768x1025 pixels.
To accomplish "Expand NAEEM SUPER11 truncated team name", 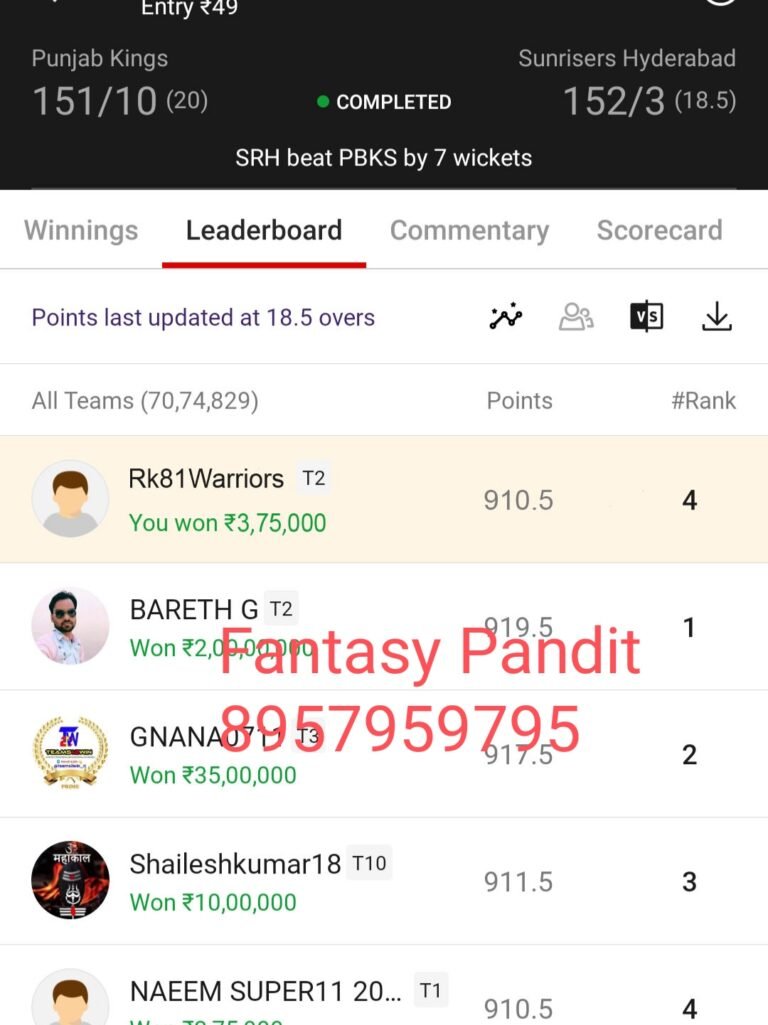I will tap(265, 990).
